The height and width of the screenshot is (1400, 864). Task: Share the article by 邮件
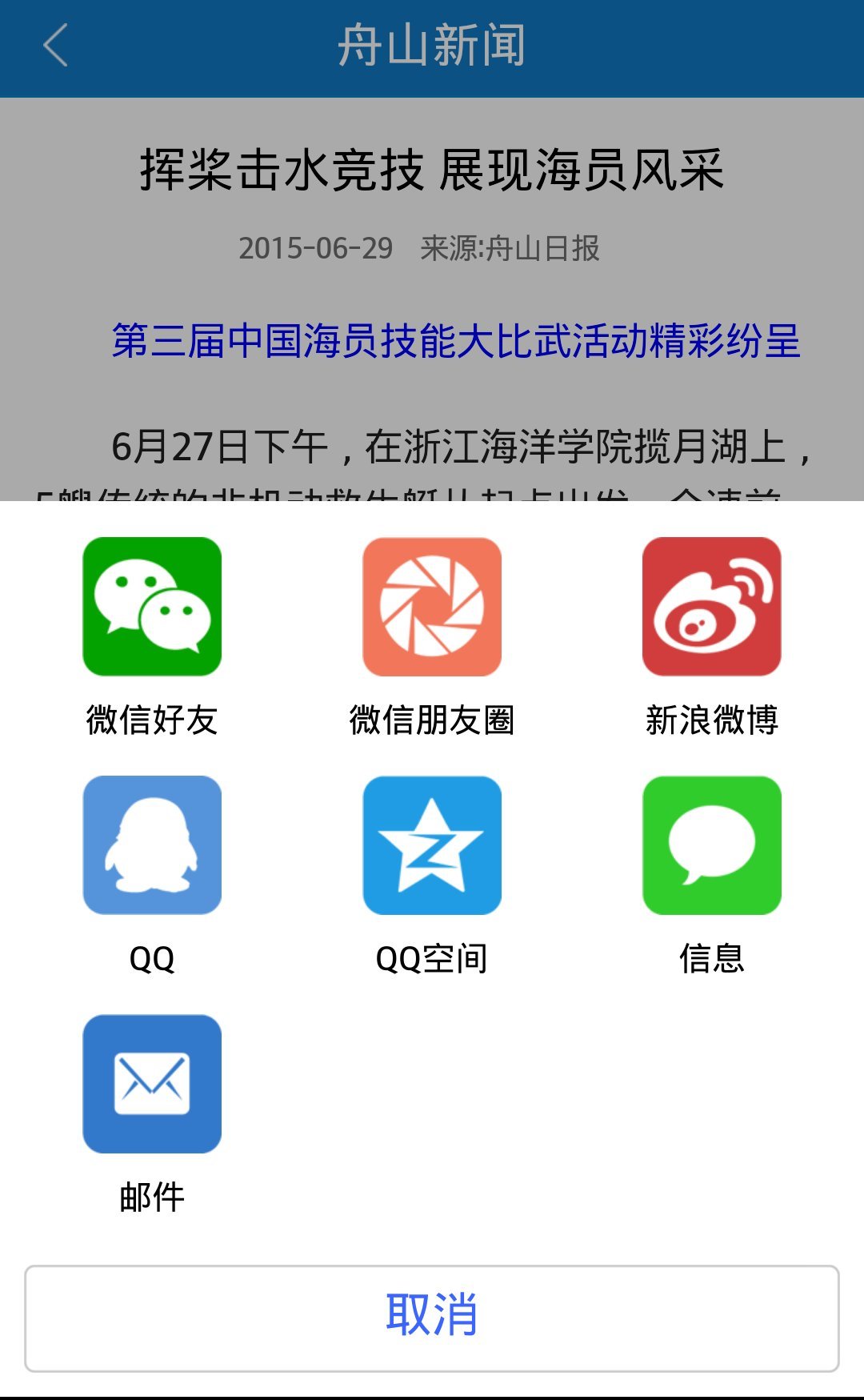coord(152,1084)
